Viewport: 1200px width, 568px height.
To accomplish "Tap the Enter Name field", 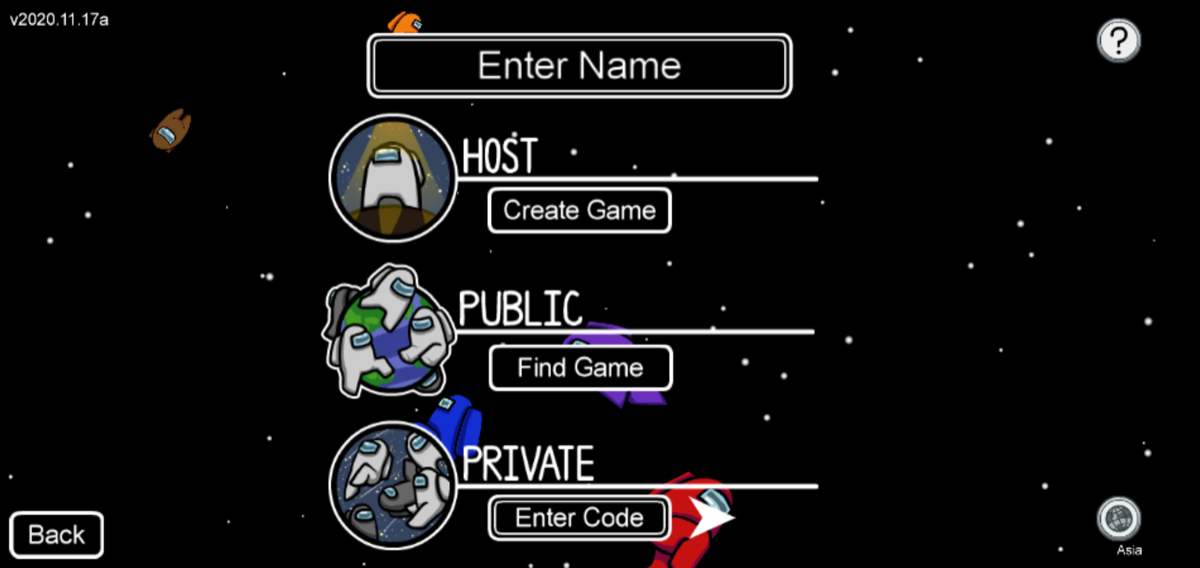I will click(579, 66).
